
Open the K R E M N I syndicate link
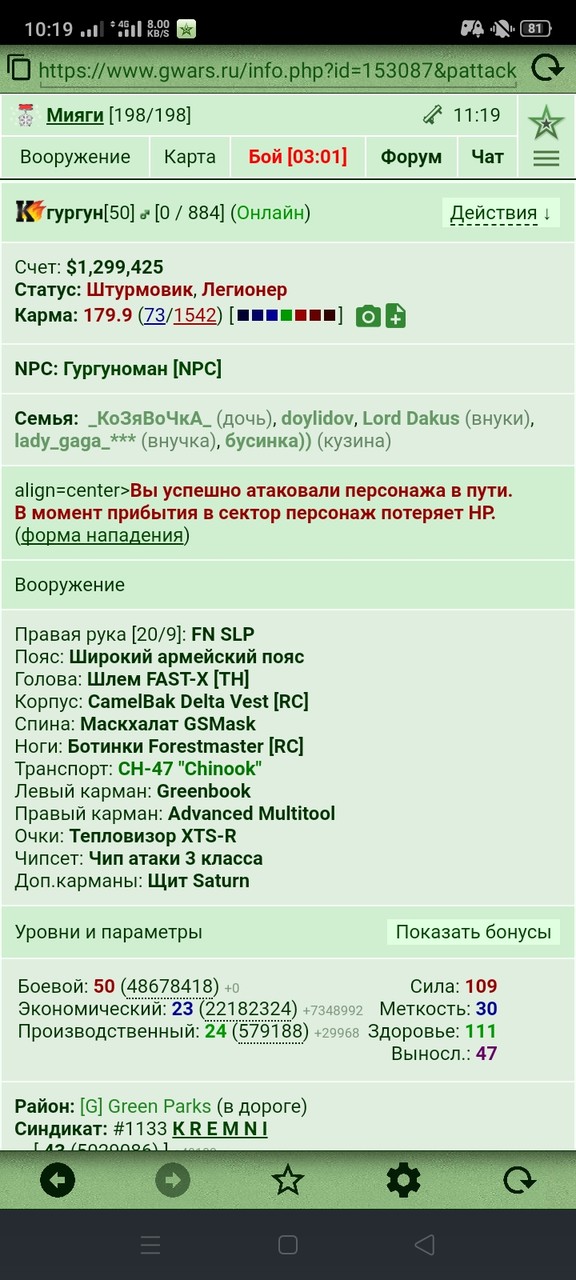click(x=220, y=1130)
